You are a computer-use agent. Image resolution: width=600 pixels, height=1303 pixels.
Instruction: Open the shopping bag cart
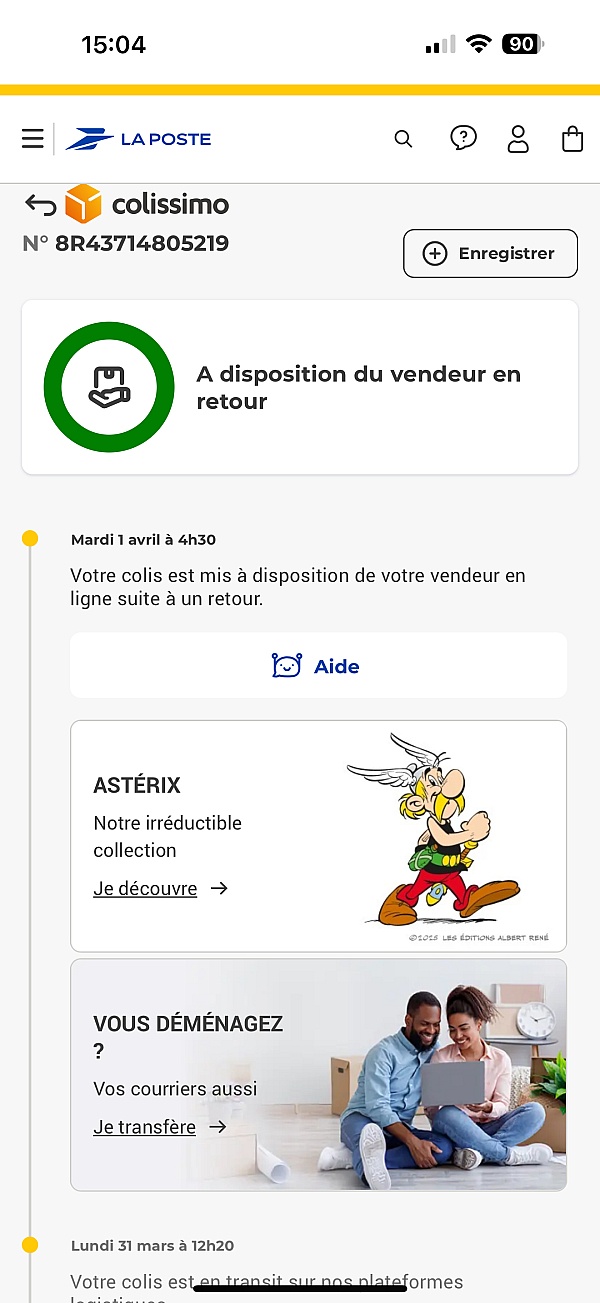coord(572,139)
